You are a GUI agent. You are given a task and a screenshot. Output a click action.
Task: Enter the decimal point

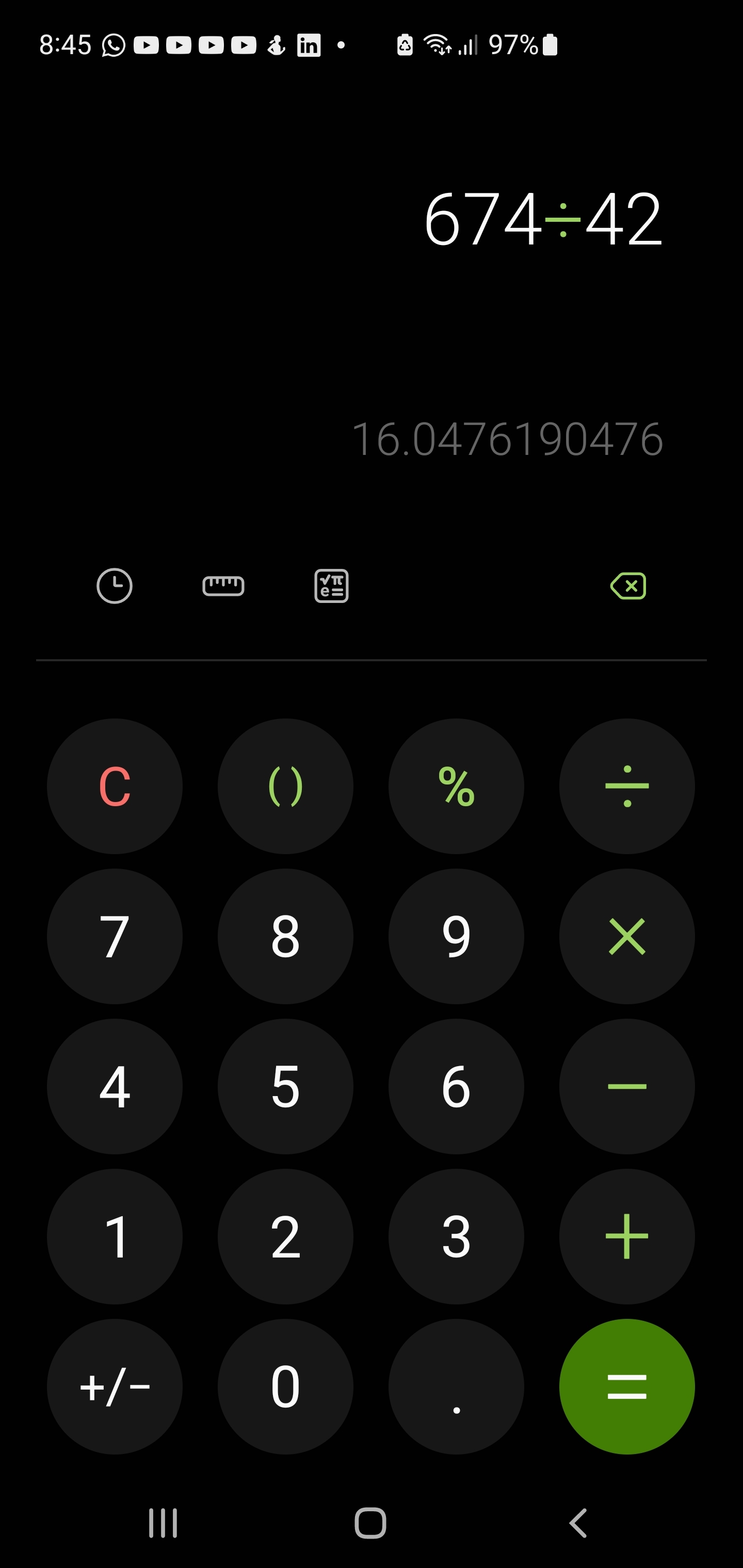pyautogui.click(x=456, y=1387)
